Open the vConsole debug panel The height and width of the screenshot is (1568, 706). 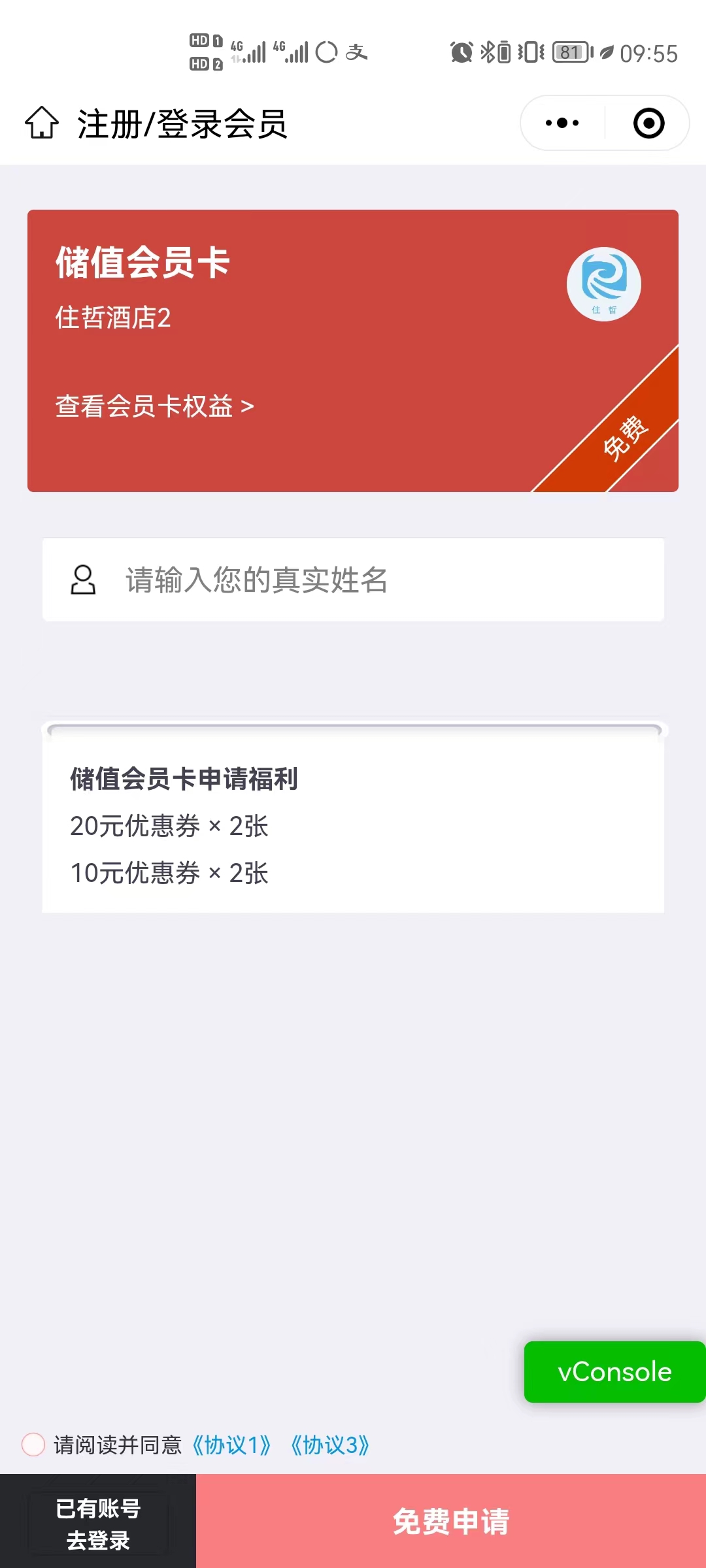tap(614, 1371)
